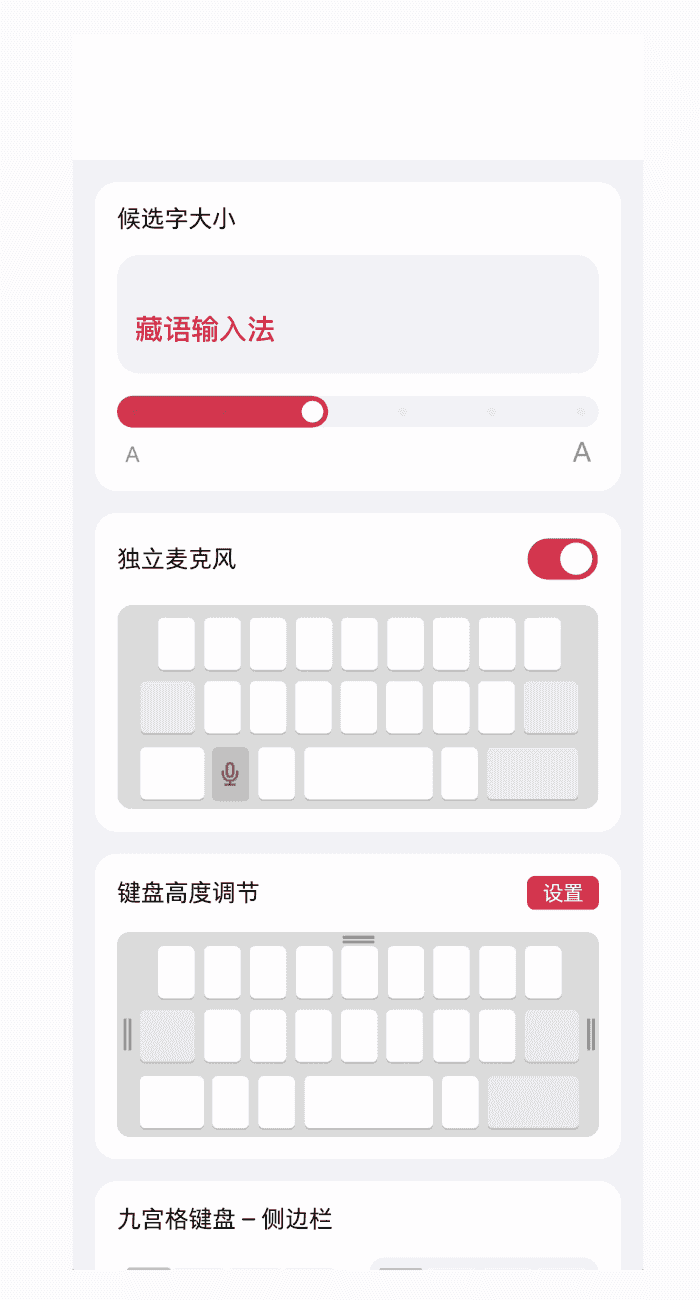Screen dimensions: 700x1300
Task: Tap 设置 button for 键盘高度调节
Action: [562, 893]
